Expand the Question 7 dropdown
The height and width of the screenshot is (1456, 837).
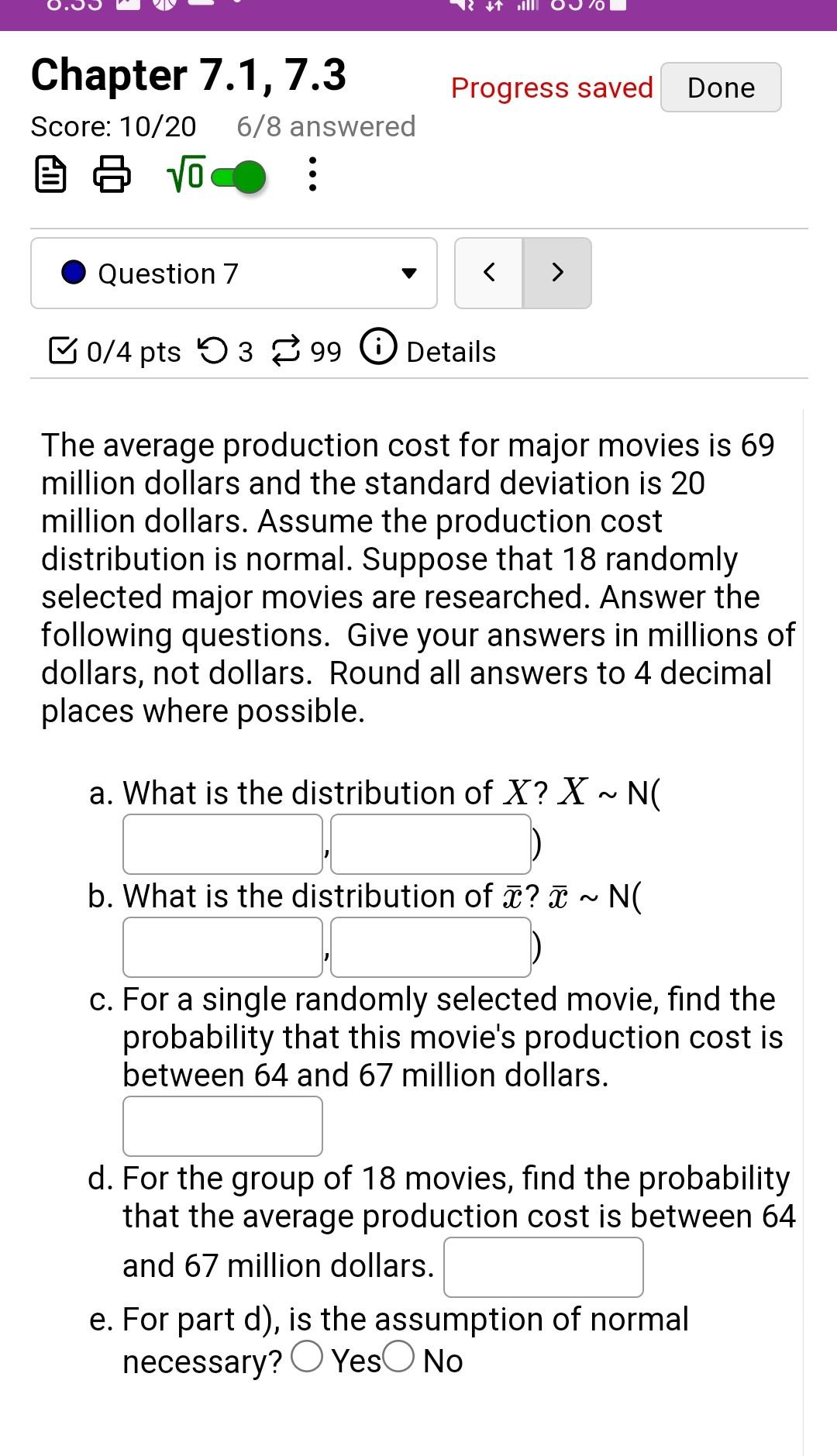pos(233,274)
